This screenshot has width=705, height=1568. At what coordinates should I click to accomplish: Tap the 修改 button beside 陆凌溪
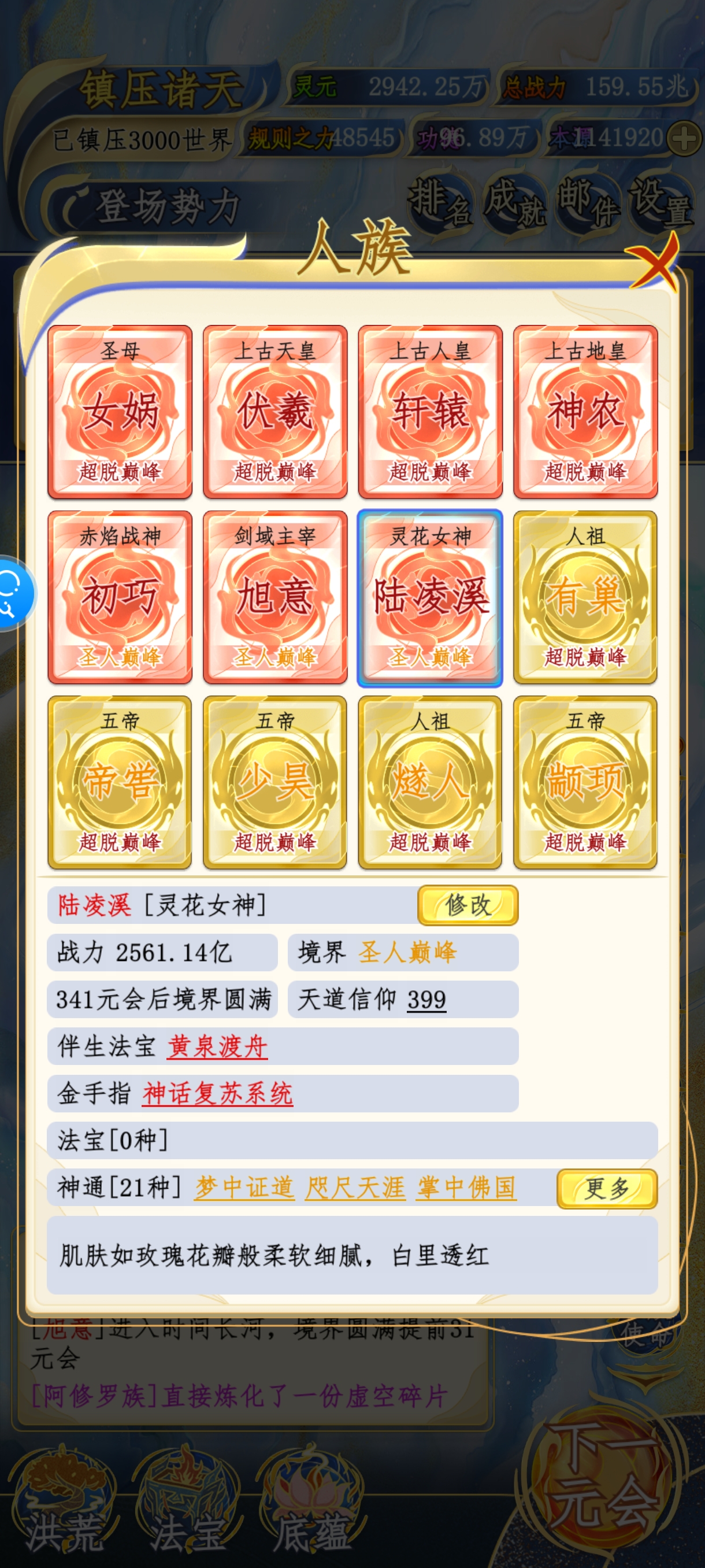tap(467, 905)
